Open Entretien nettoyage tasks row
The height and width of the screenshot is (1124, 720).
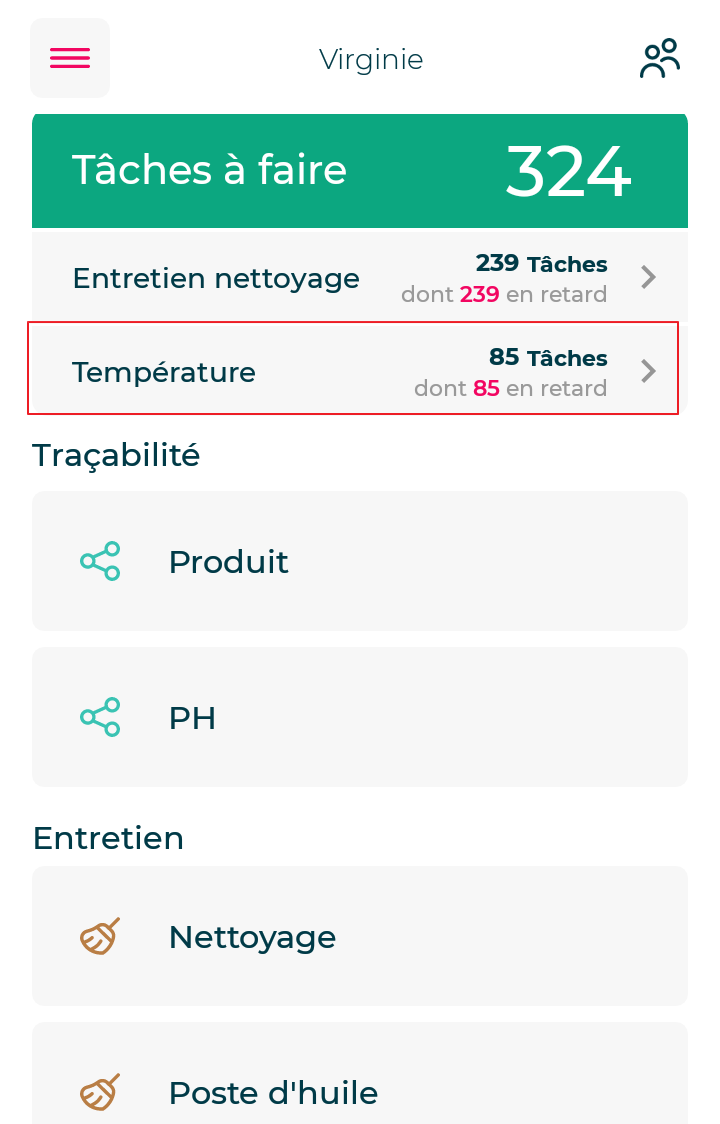[x=360, y=277]
